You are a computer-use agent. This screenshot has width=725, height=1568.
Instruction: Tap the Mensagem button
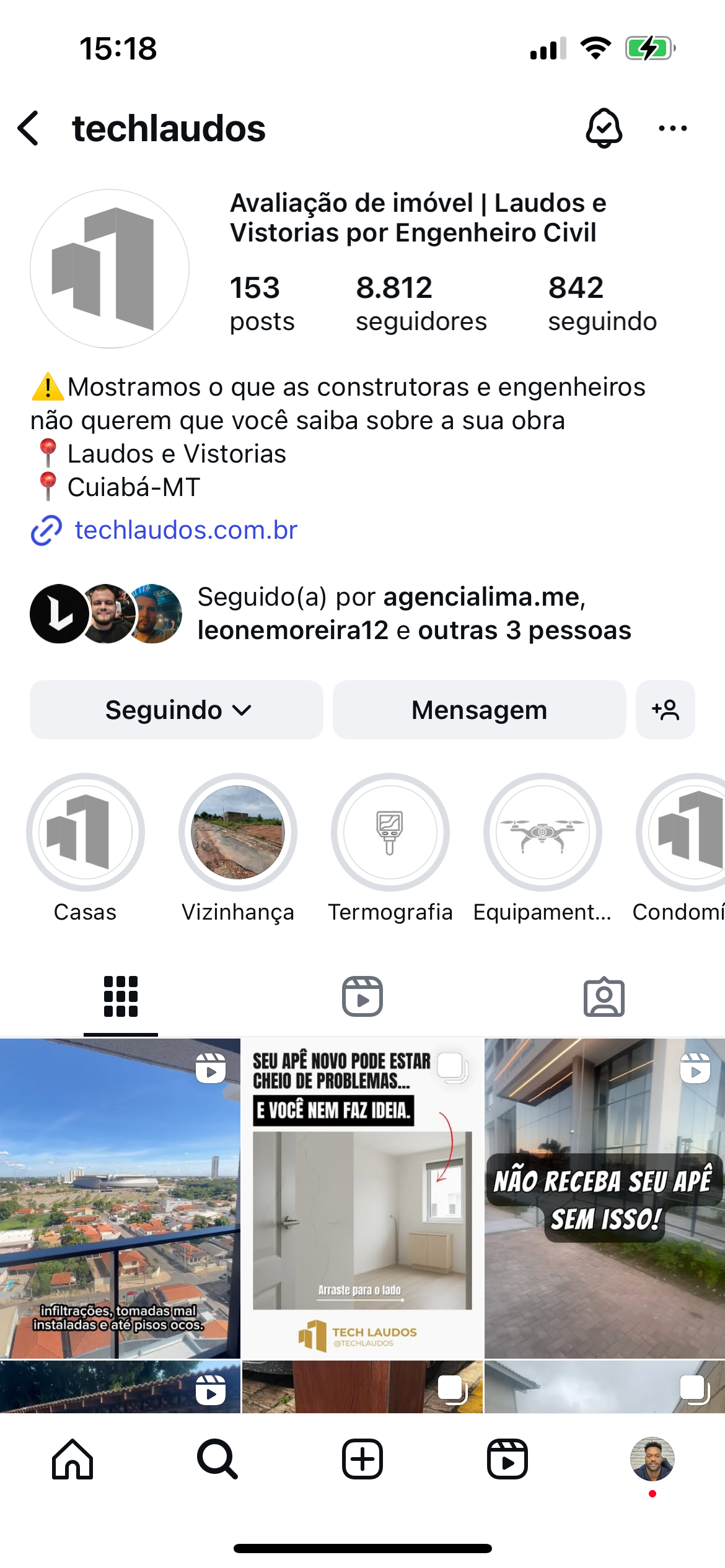479,710
